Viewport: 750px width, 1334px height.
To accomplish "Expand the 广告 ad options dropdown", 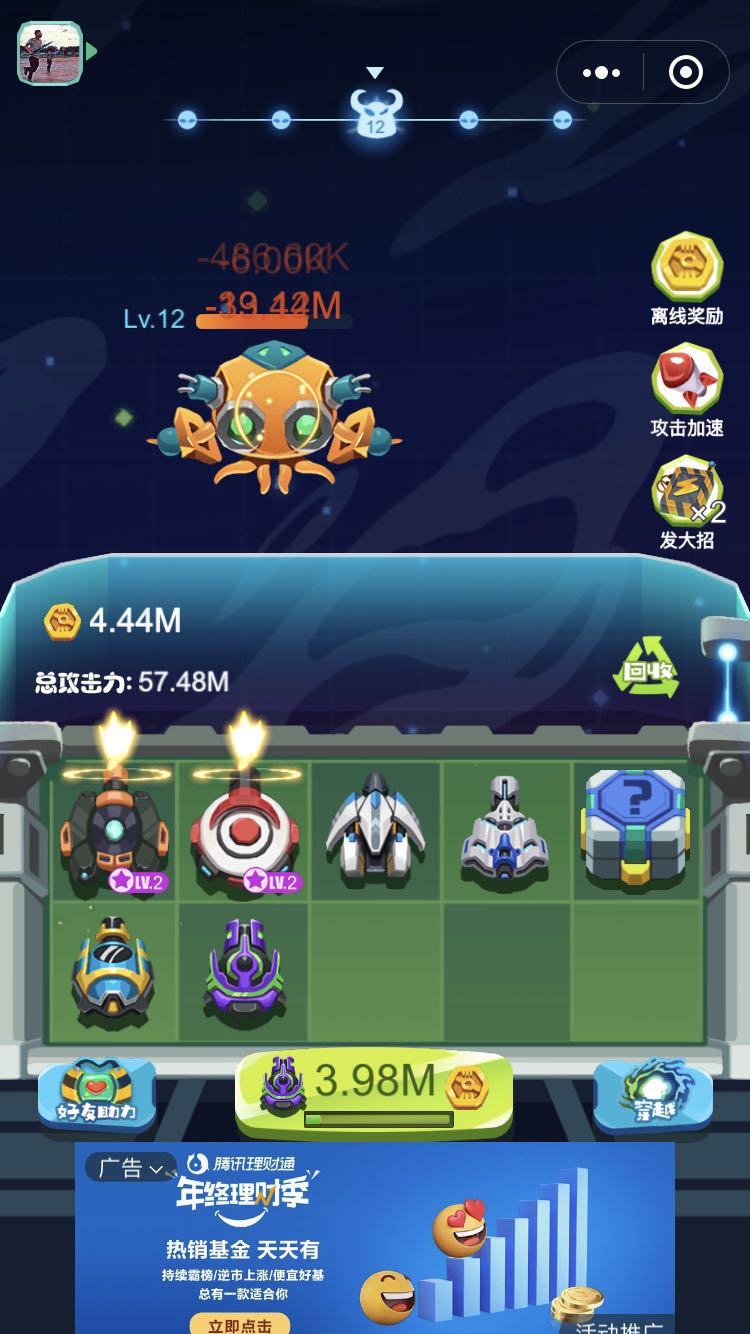I will point(130,1168).
